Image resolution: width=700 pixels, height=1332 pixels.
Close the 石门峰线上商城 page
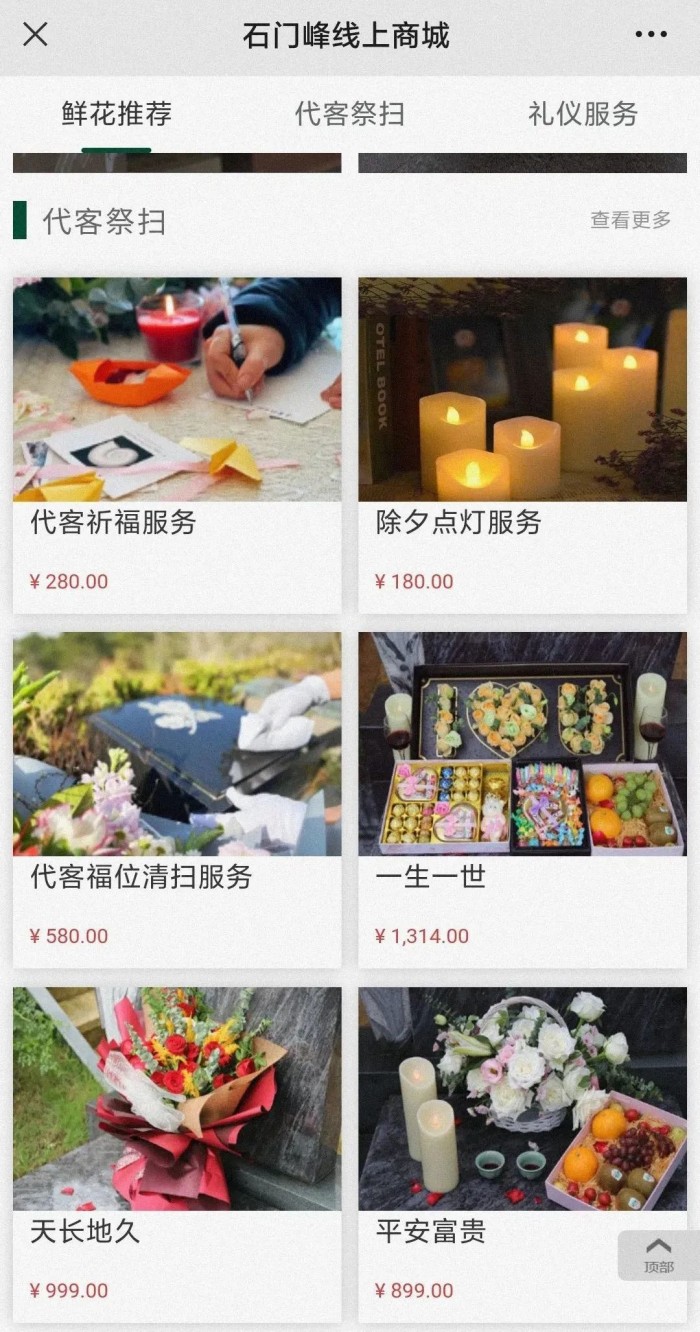click(35, 35)
